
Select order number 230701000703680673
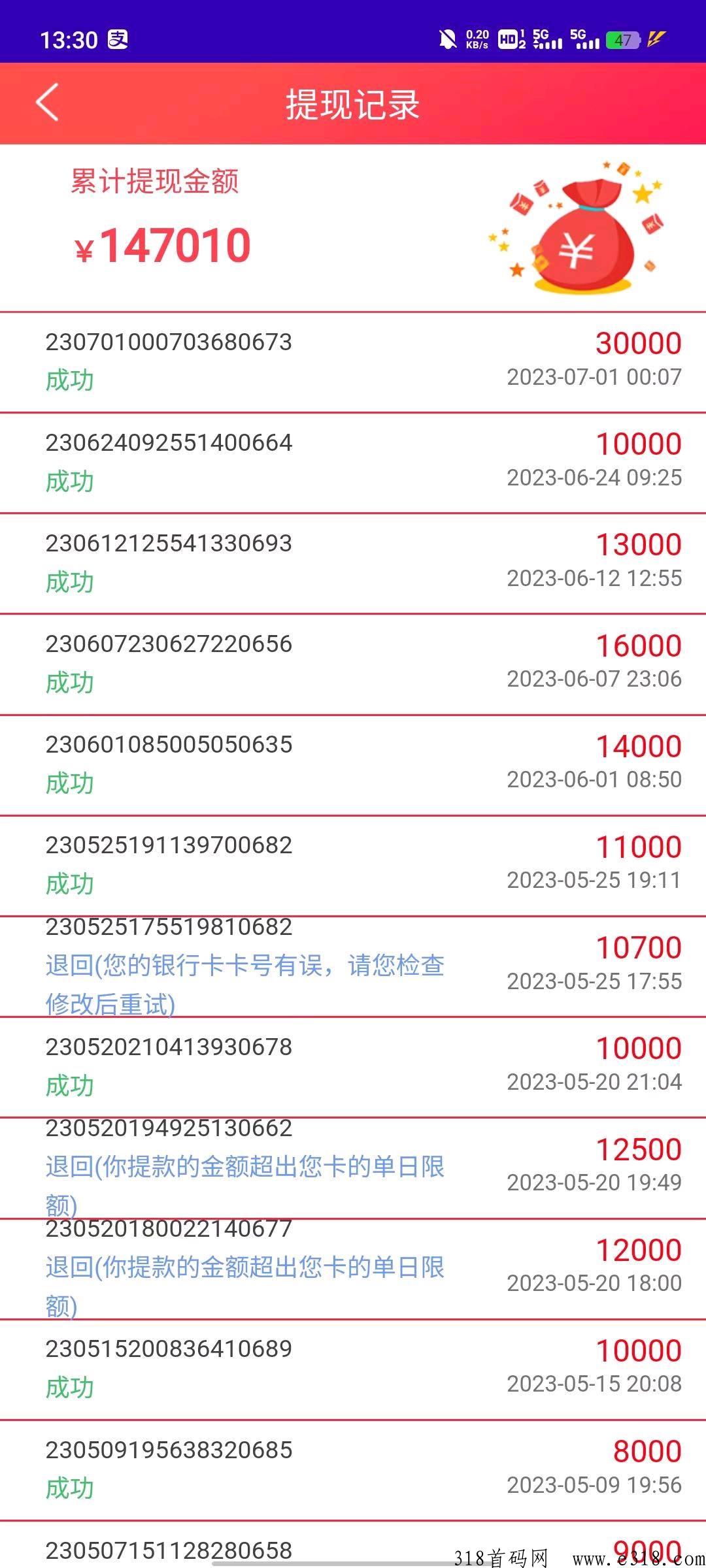169,342
